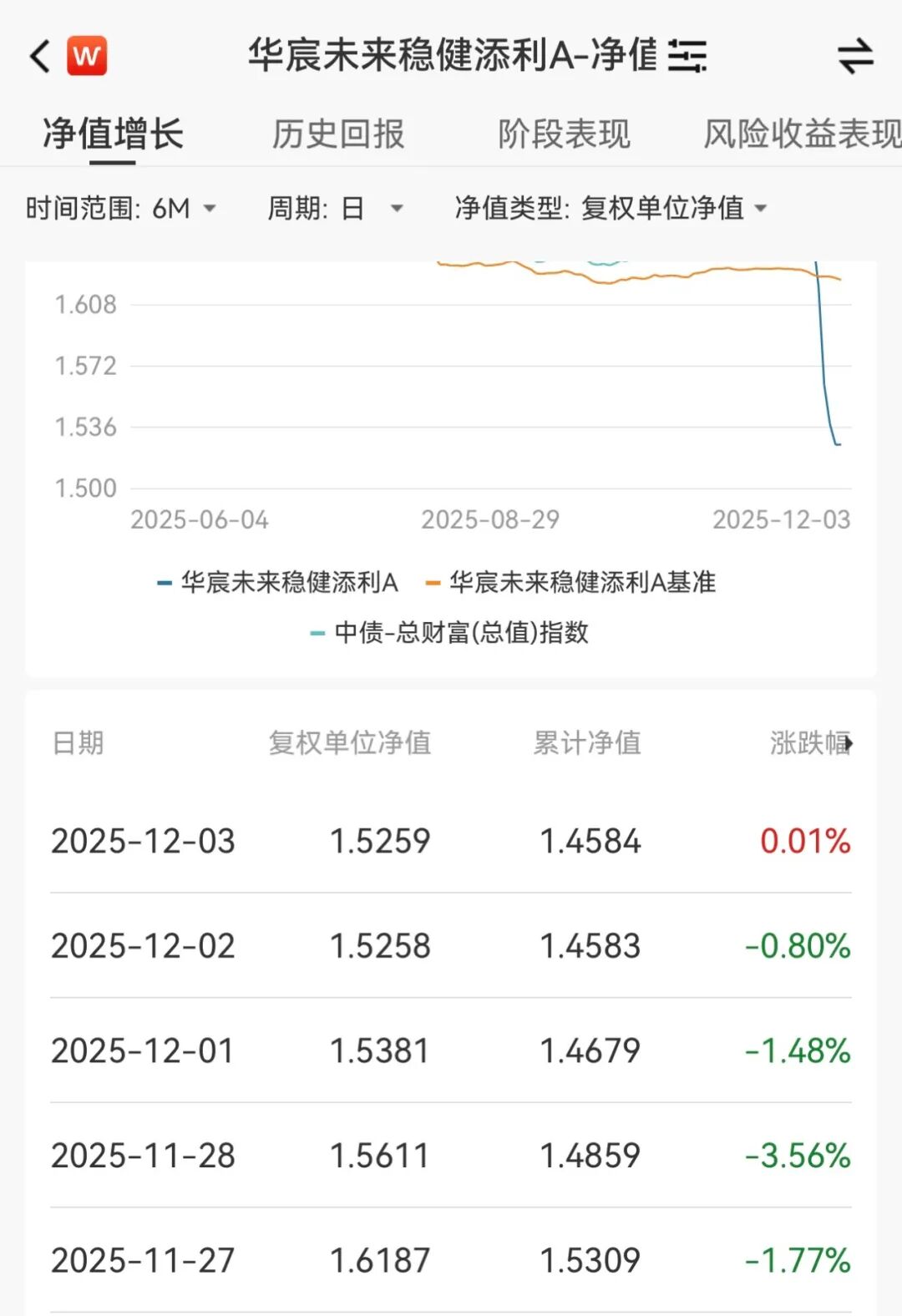Viewport: 902px width, 1316px height.
Task: Tap the sort indicator next to 涨跌幅 header
Action: point(850,744)
